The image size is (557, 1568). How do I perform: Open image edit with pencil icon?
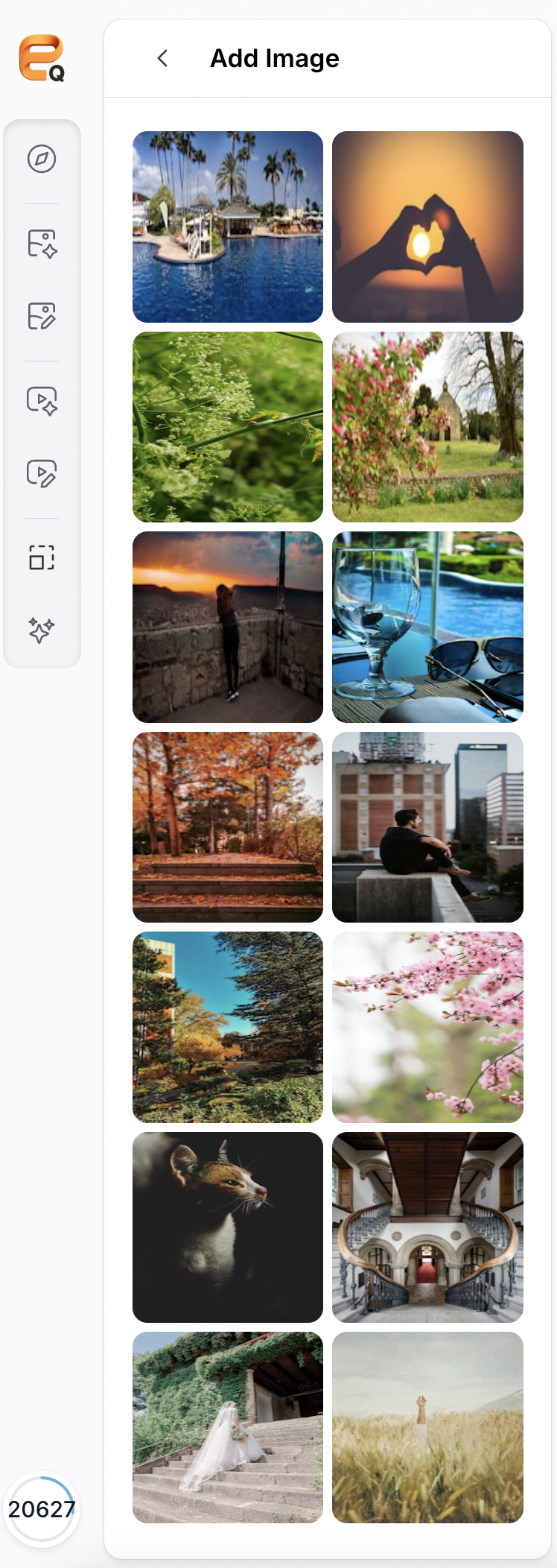[x=42, y=316]
